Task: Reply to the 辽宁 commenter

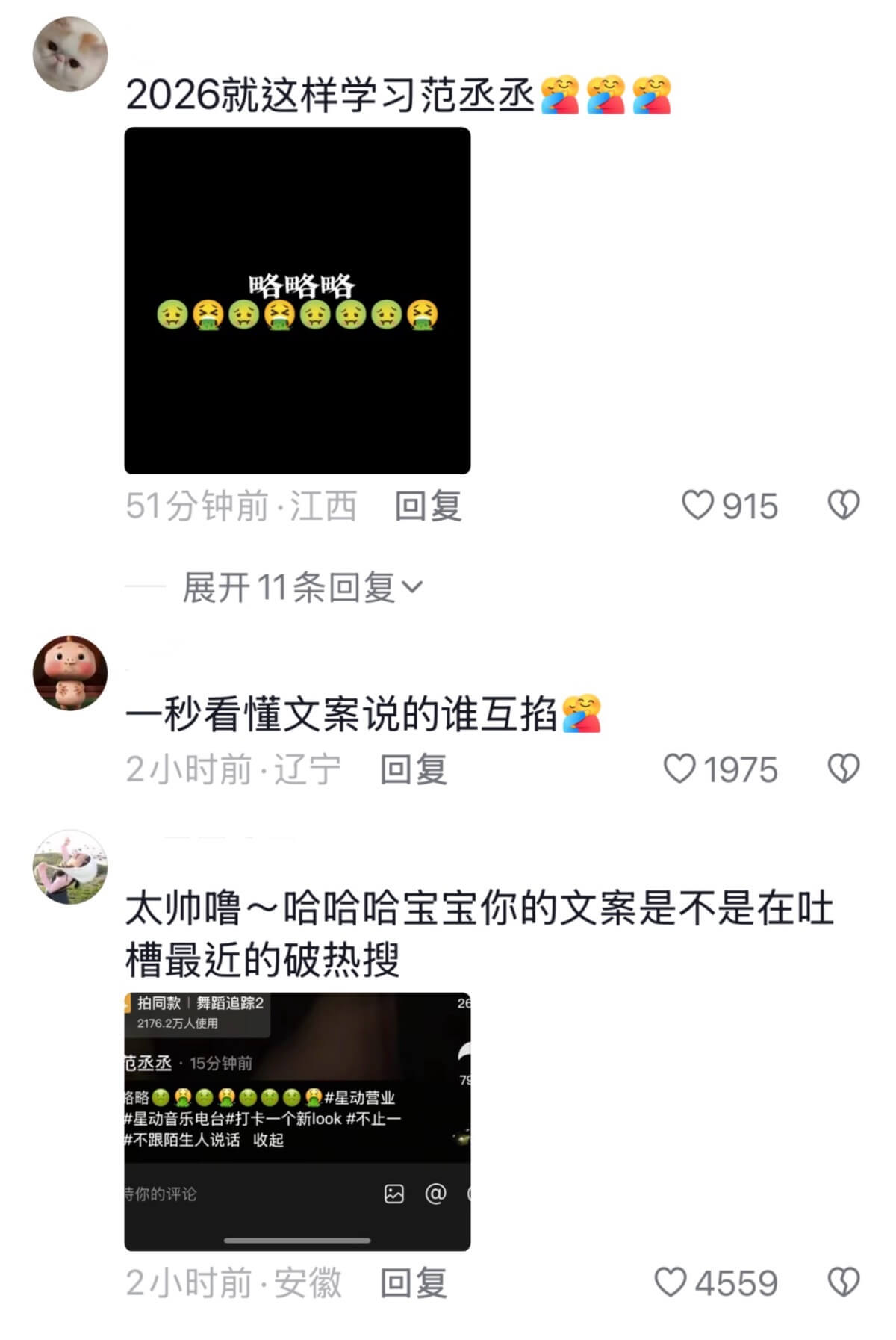Action: tap(413, 769)
